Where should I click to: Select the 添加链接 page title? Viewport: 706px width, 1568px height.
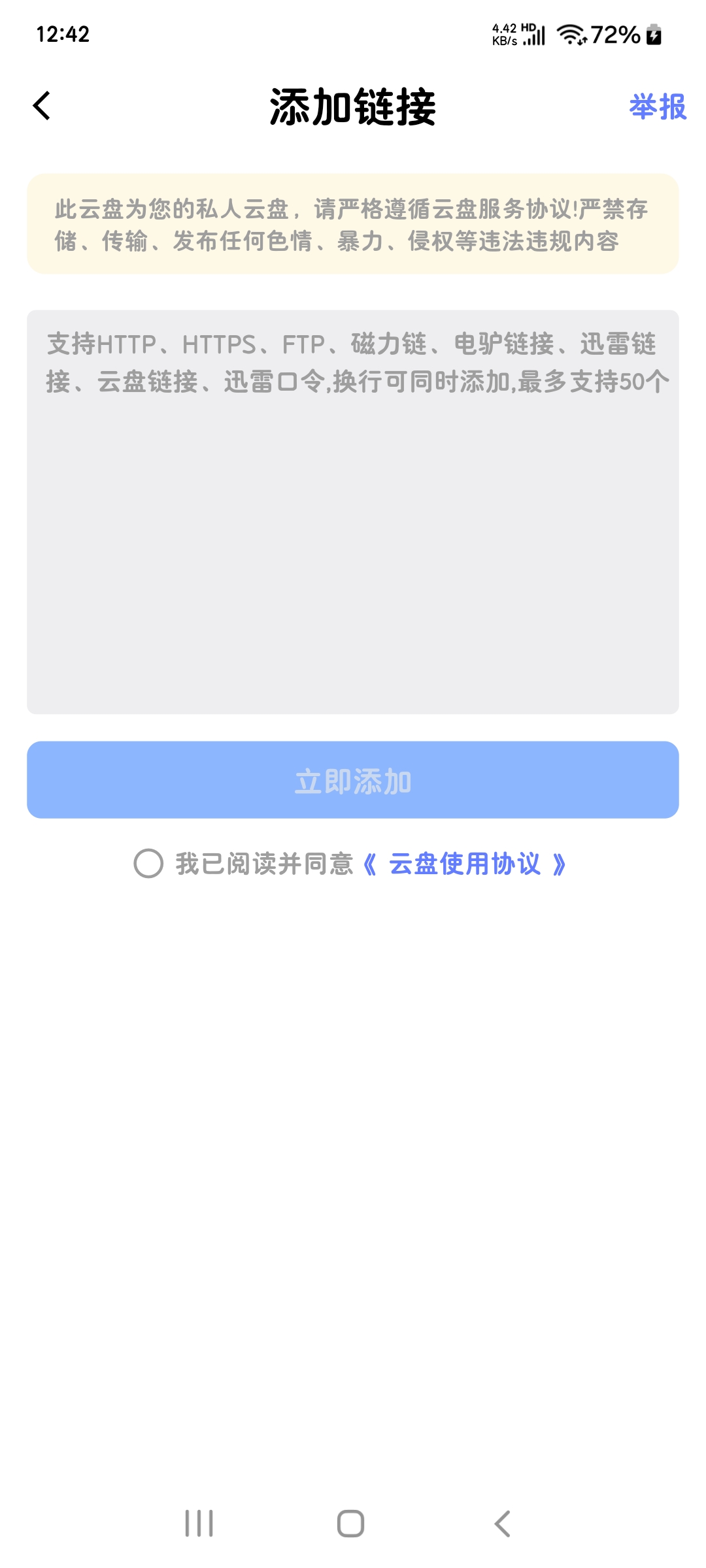click(x=353, y=107)
